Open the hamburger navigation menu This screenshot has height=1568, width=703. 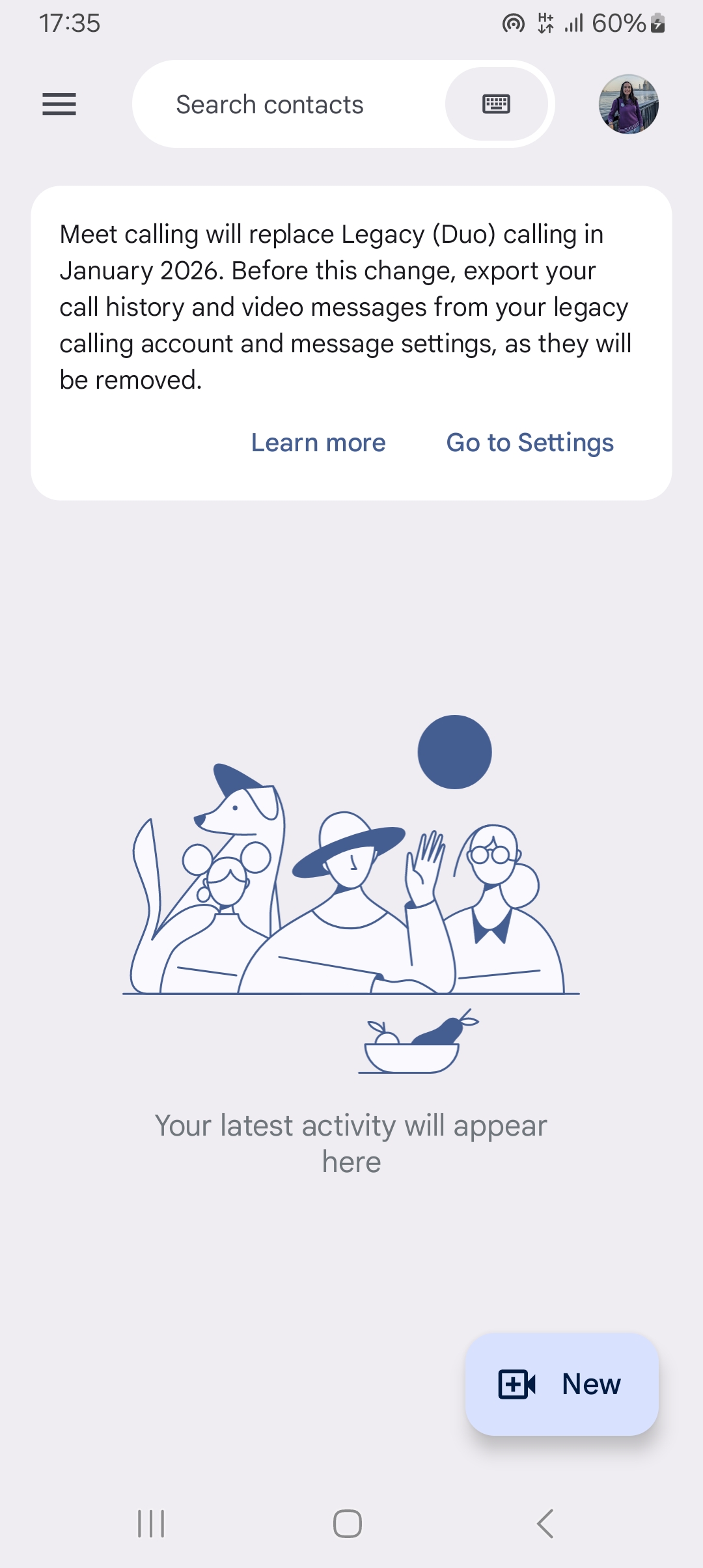[59, 104]
